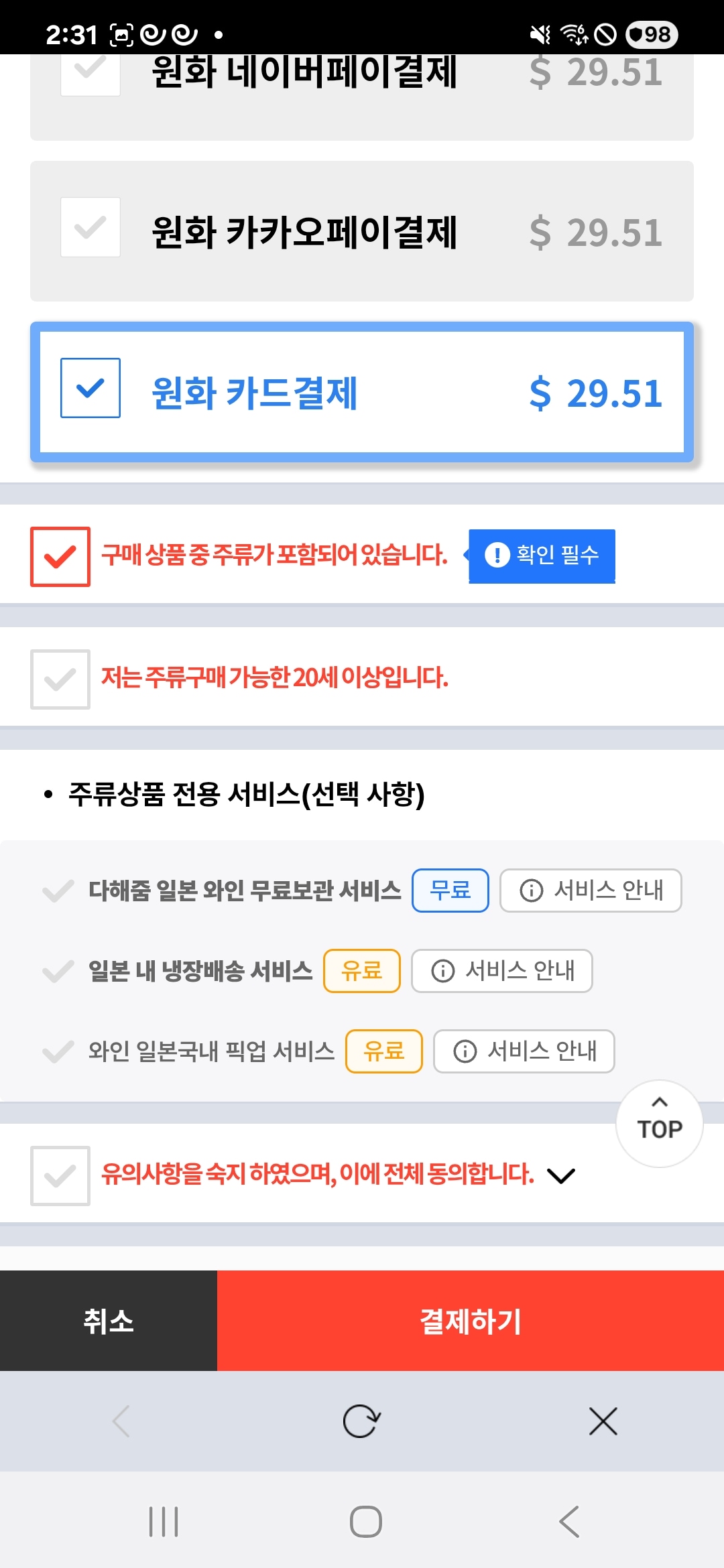The image size is (724, 1568).
Task: Check the 유의사항 전체 동의 checkbox
Action: 60,1176
